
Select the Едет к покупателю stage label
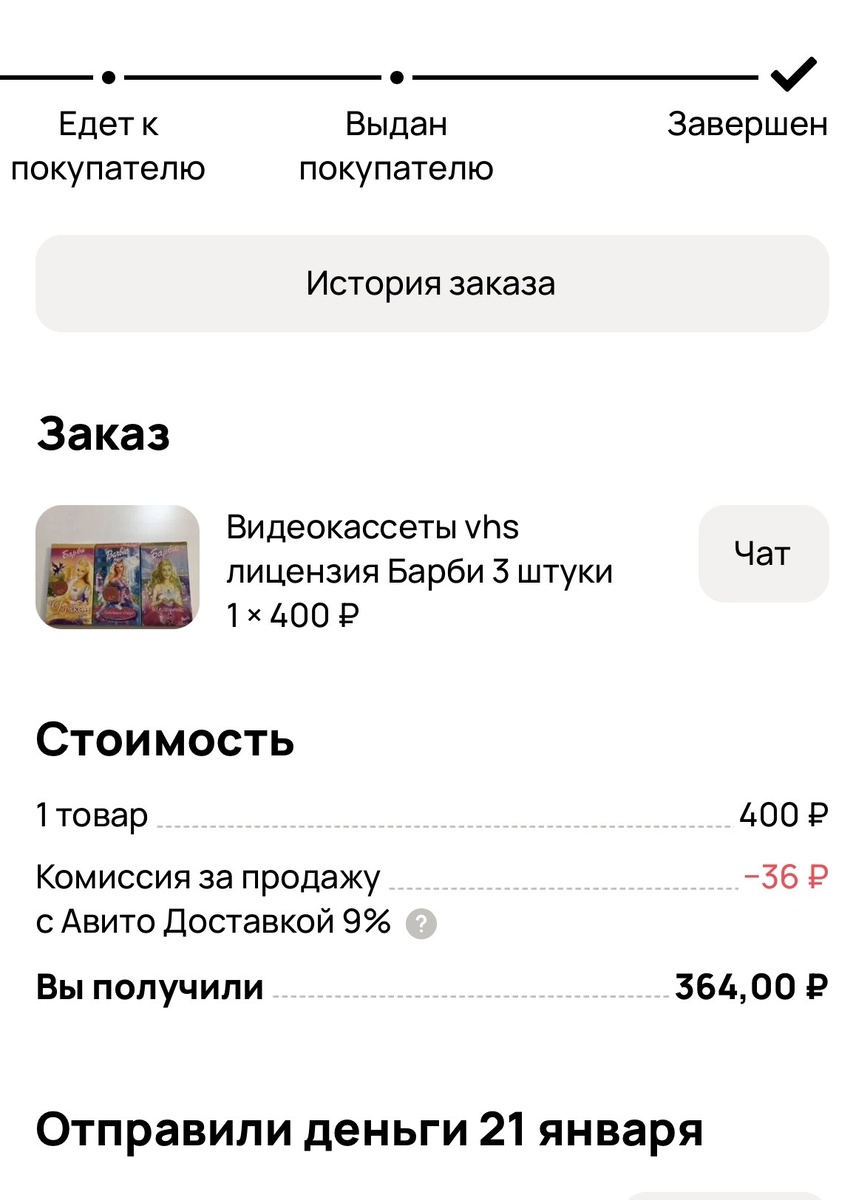pos(107,146)
